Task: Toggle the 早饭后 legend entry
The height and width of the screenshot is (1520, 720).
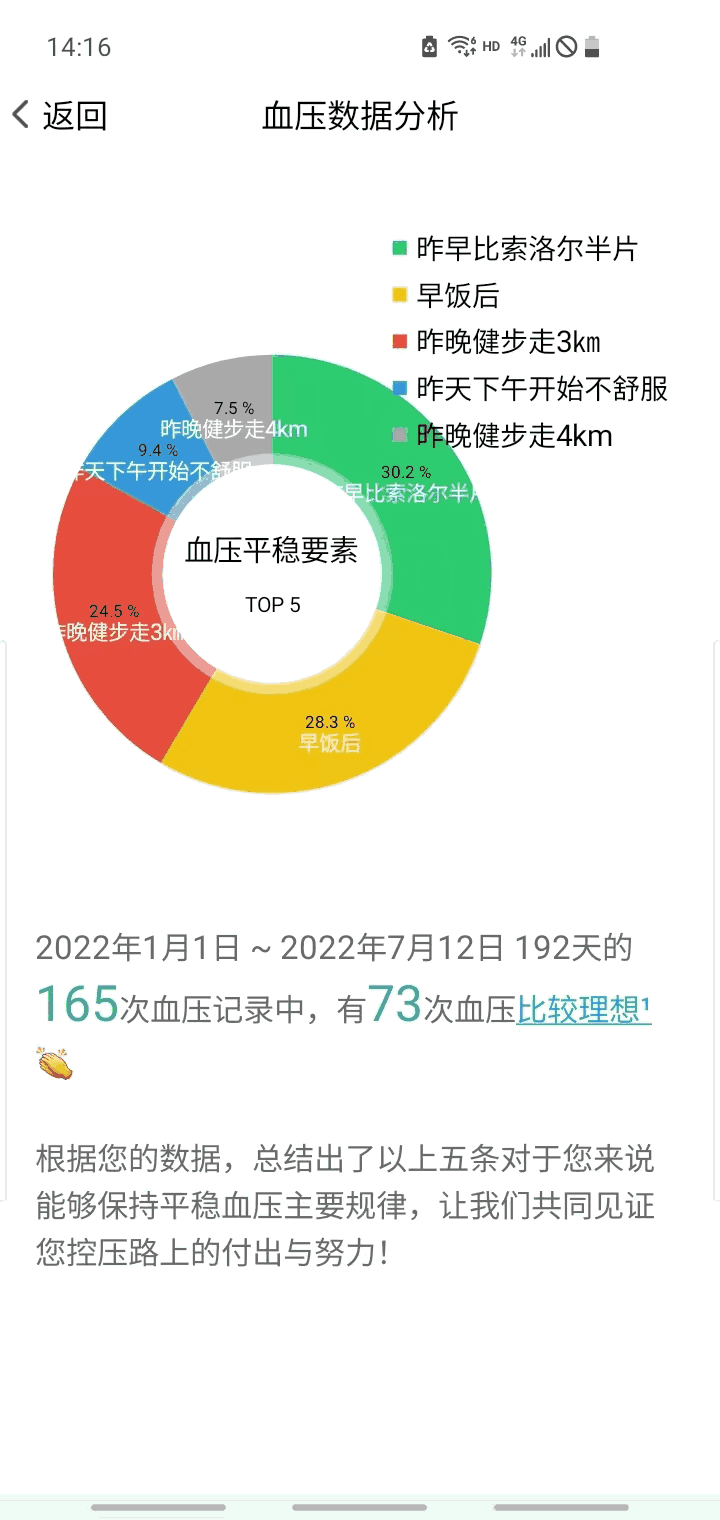Action: (445, 296)
